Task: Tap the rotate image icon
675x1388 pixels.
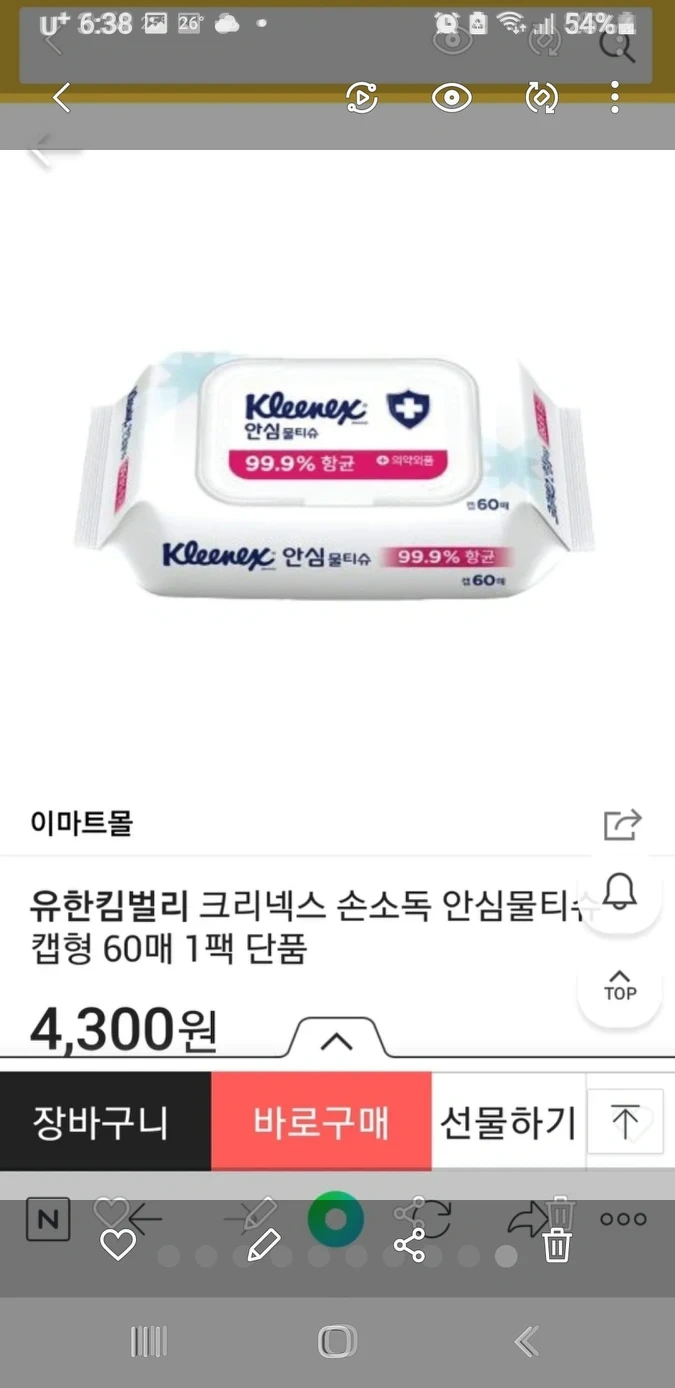Action: (x=541, y=97)
